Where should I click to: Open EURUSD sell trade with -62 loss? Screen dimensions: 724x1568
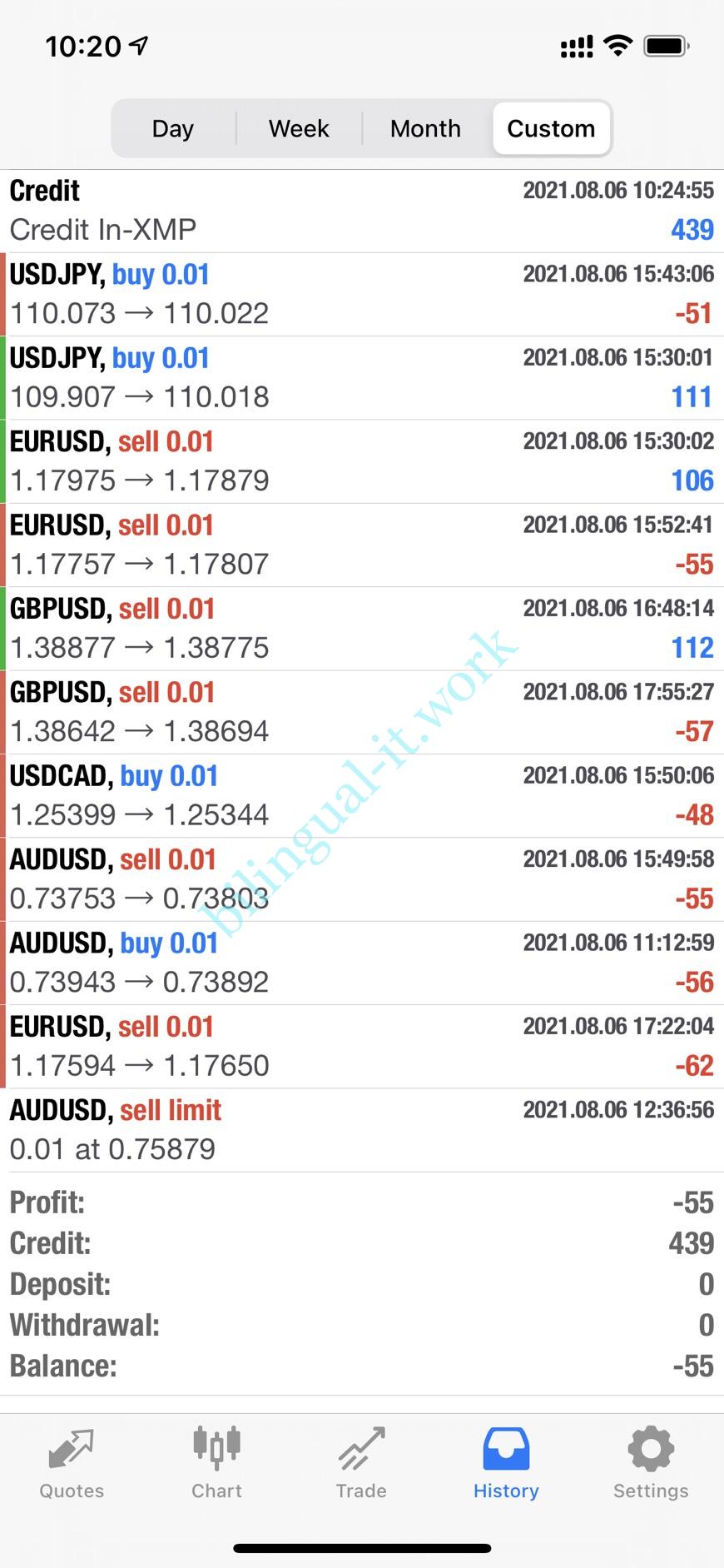pyautogui.click(x=362, y=1046)
